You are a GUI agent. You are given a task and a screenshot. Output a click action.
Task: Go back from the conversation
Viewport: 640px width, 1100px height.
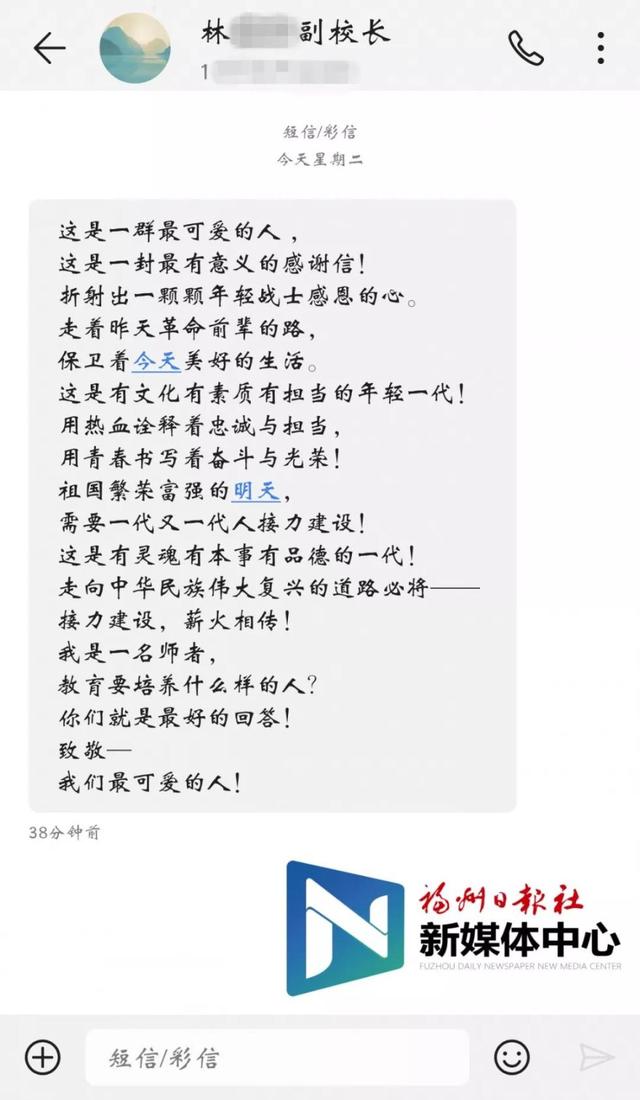(x=49, y=47)
